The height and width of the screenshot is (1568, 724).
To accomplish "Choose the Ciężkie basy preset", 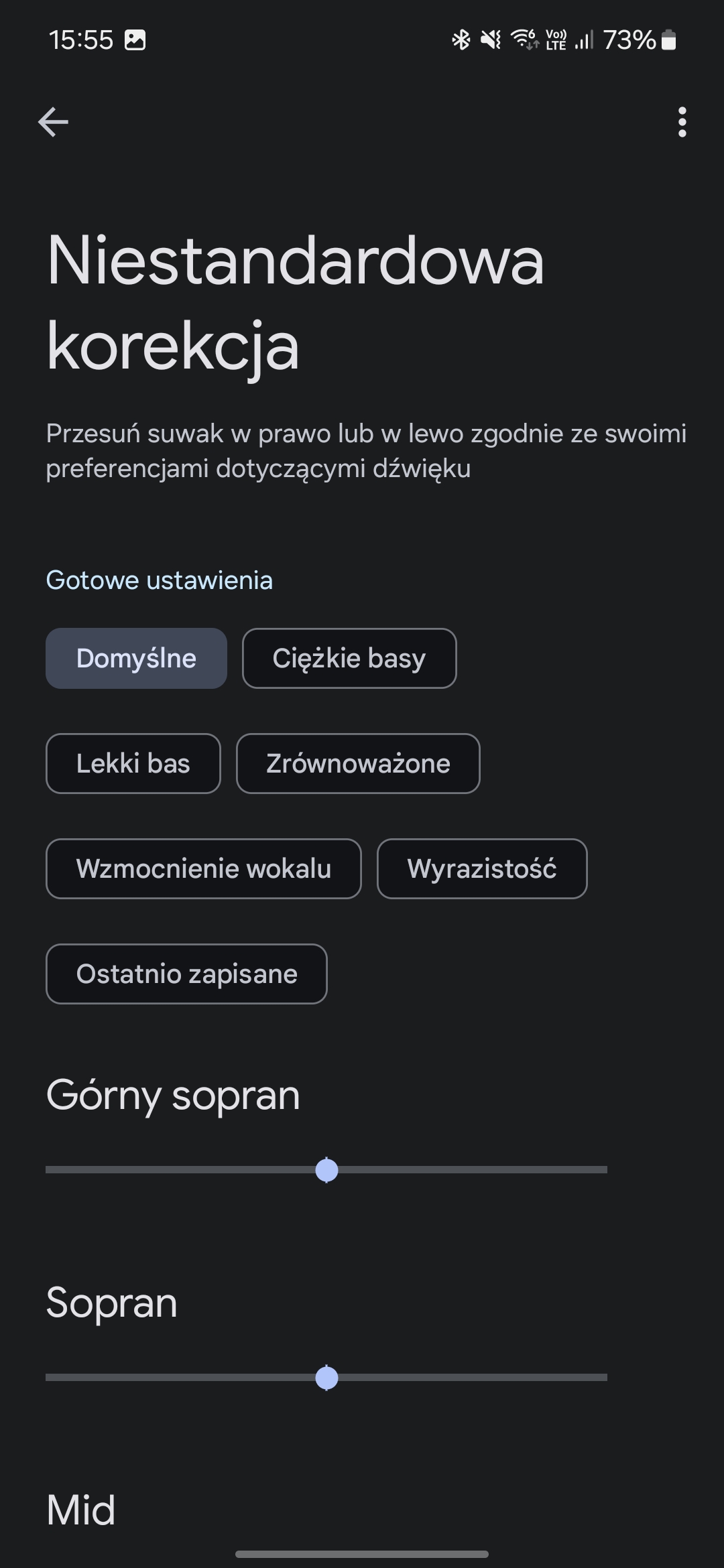I will tap(349, 658).
